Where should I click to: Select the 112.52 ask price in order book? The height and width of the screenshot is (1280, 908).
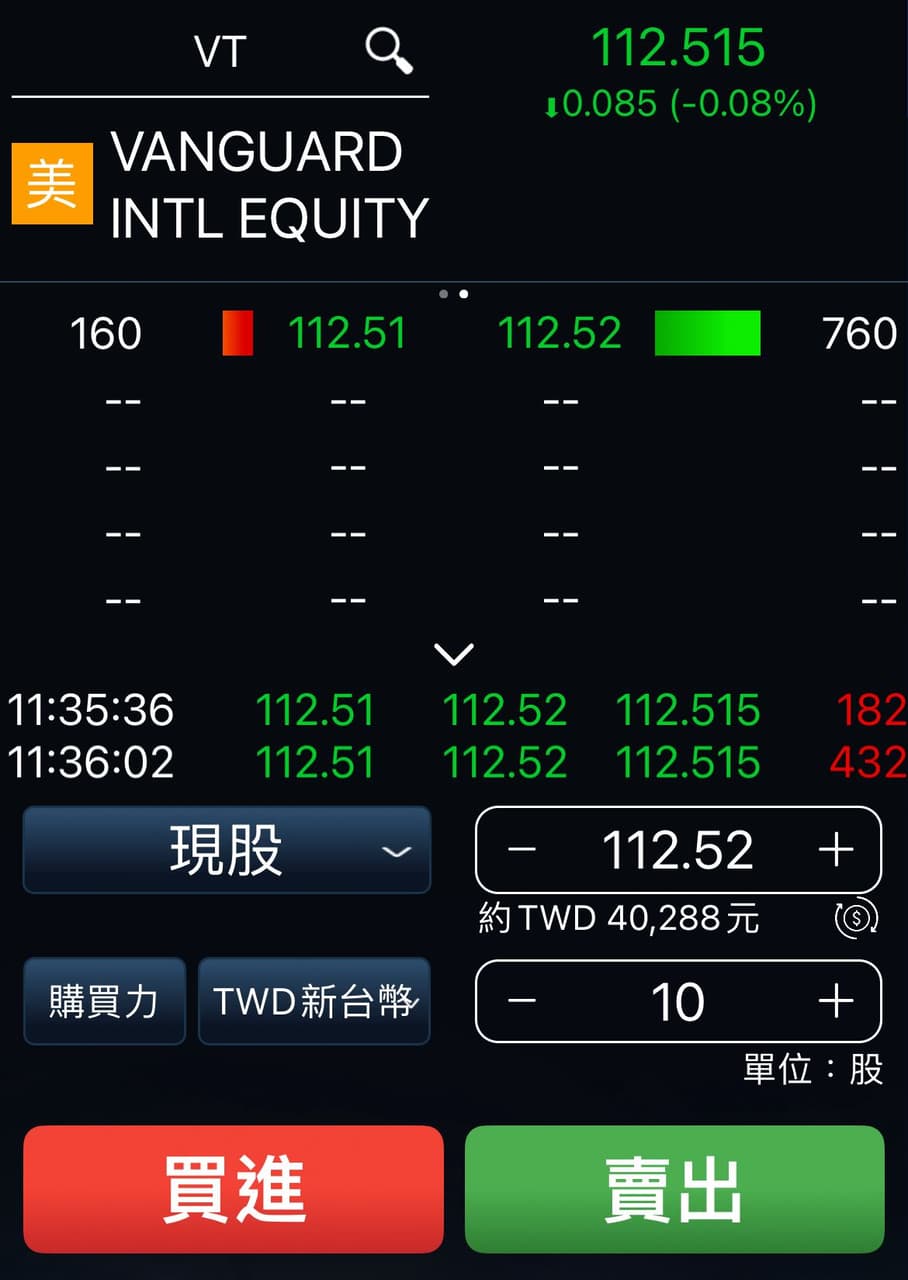pyautogui.click(x=560, y=333)
